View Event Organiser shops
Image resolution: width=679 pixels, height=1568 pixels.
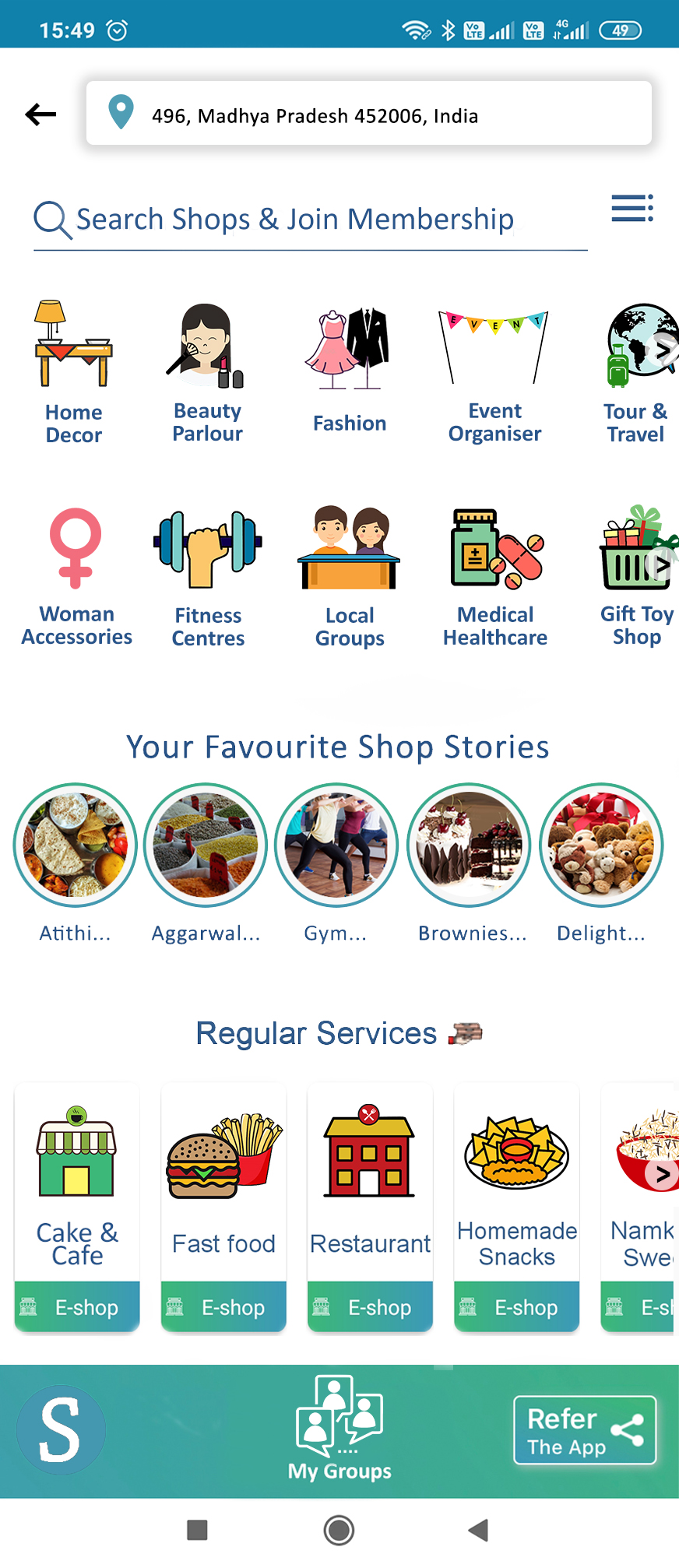point(494,371)
